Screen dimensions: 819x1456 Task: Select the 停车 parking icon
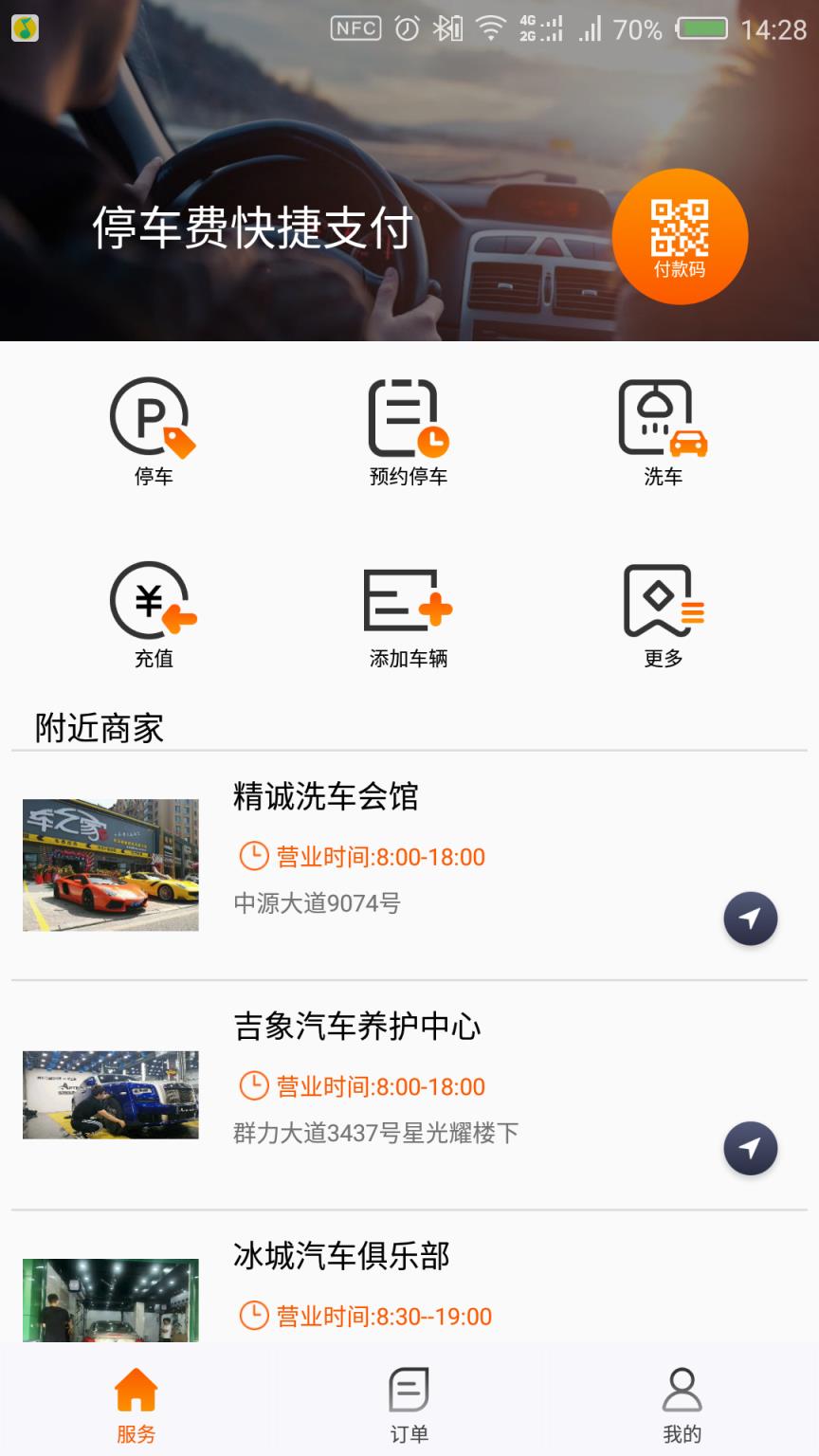point(152,427)
